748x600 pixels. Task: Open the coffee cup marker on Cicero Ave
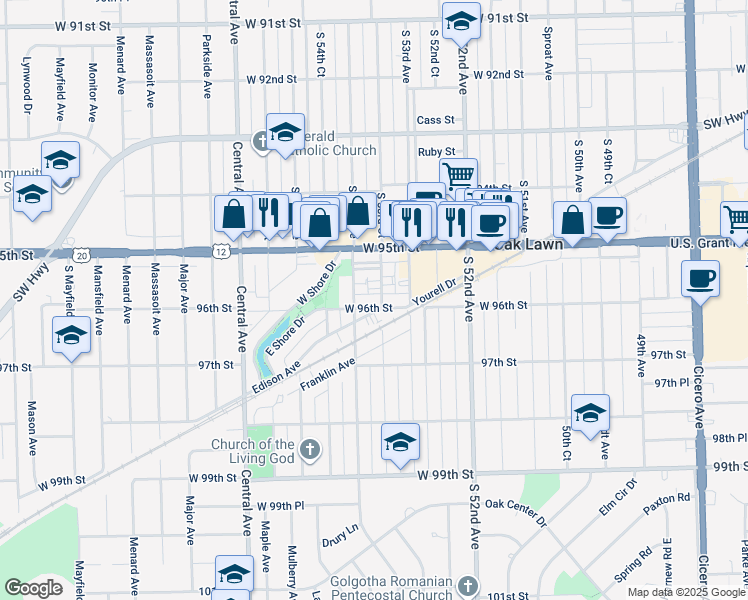[700, 279]
